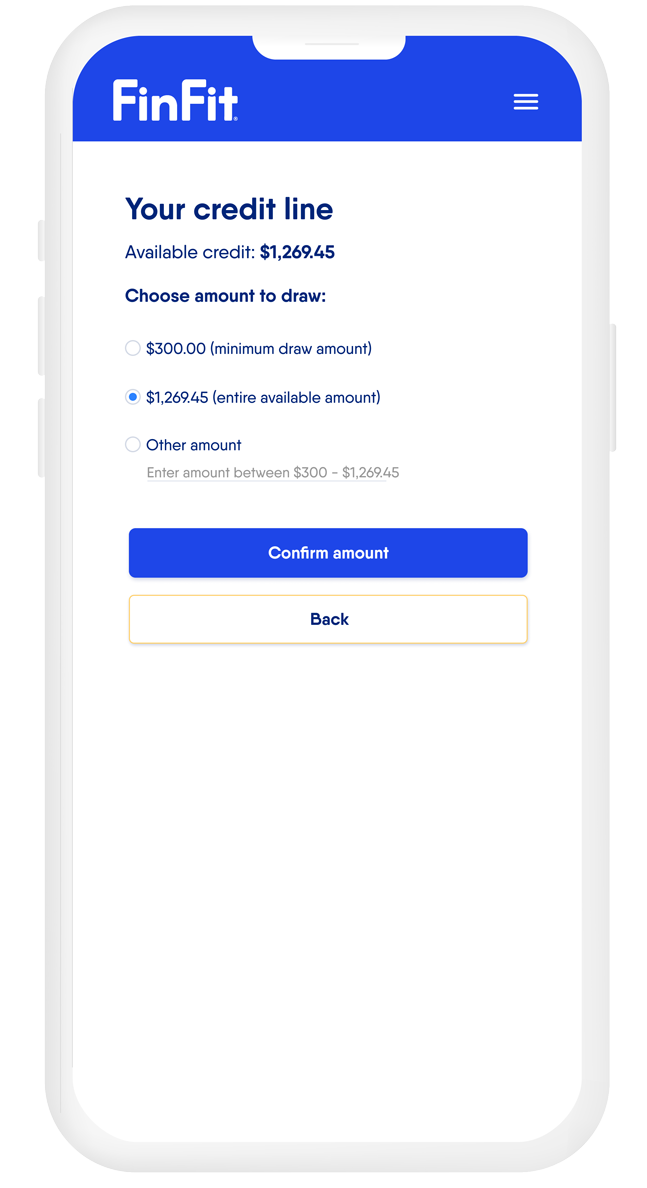
Task: Select the $300.00 minimum draw amount
Action: click(x=133, y=349)
